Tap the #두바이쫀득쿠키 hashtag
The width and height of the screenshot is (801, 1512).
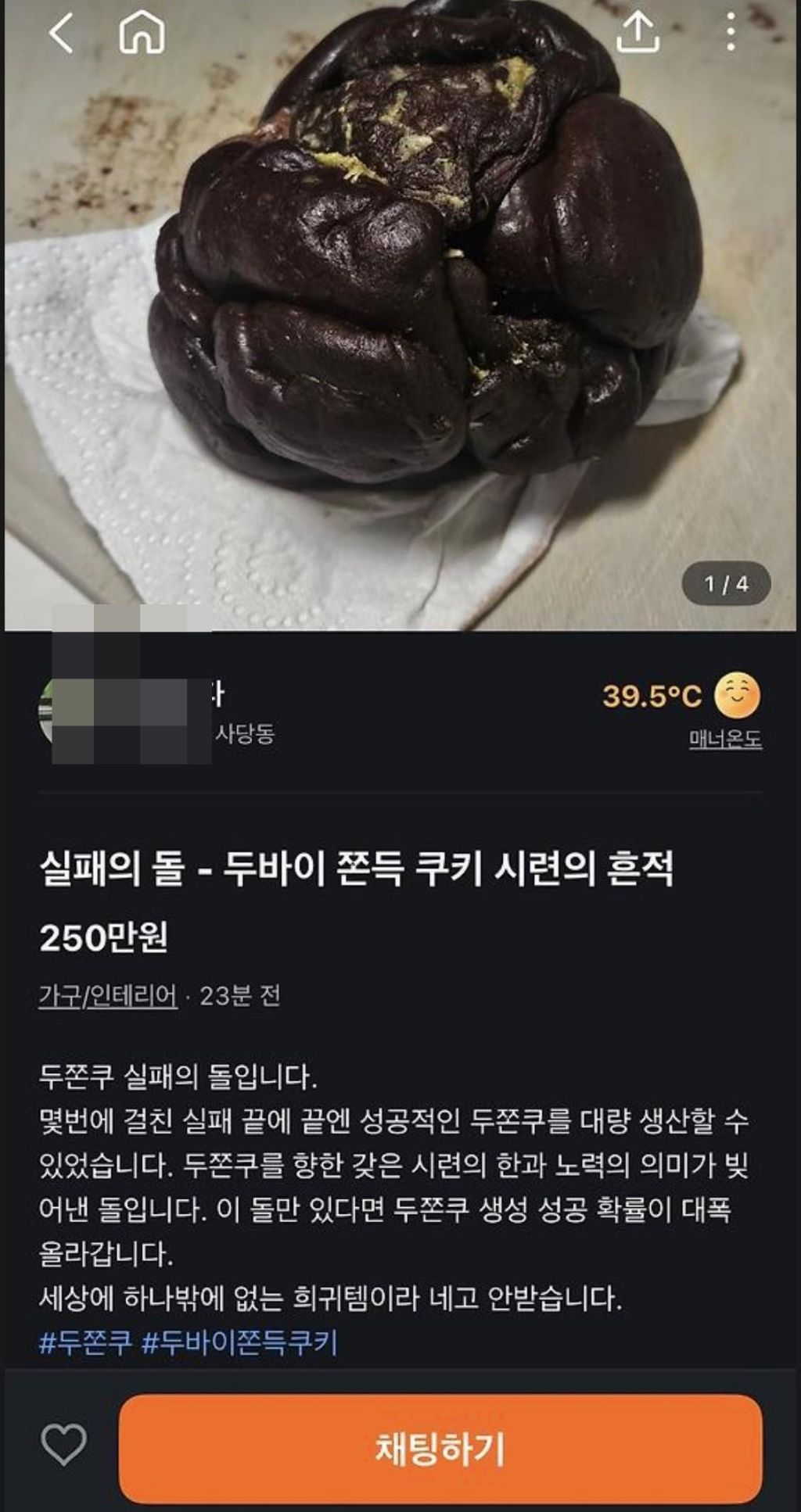click(x=239, y=1342)
